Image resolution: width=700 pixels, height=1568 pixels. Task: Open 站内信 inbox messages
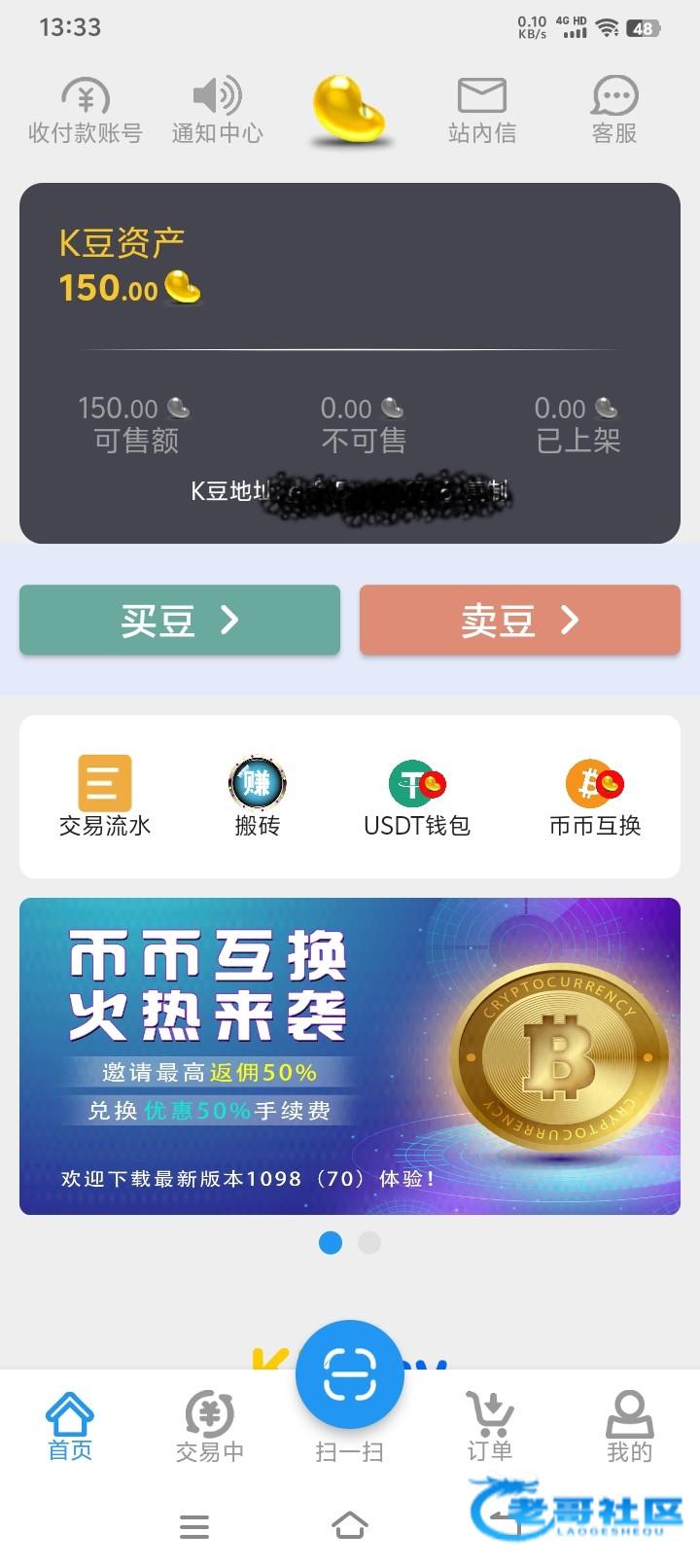(x=482, y=110)
